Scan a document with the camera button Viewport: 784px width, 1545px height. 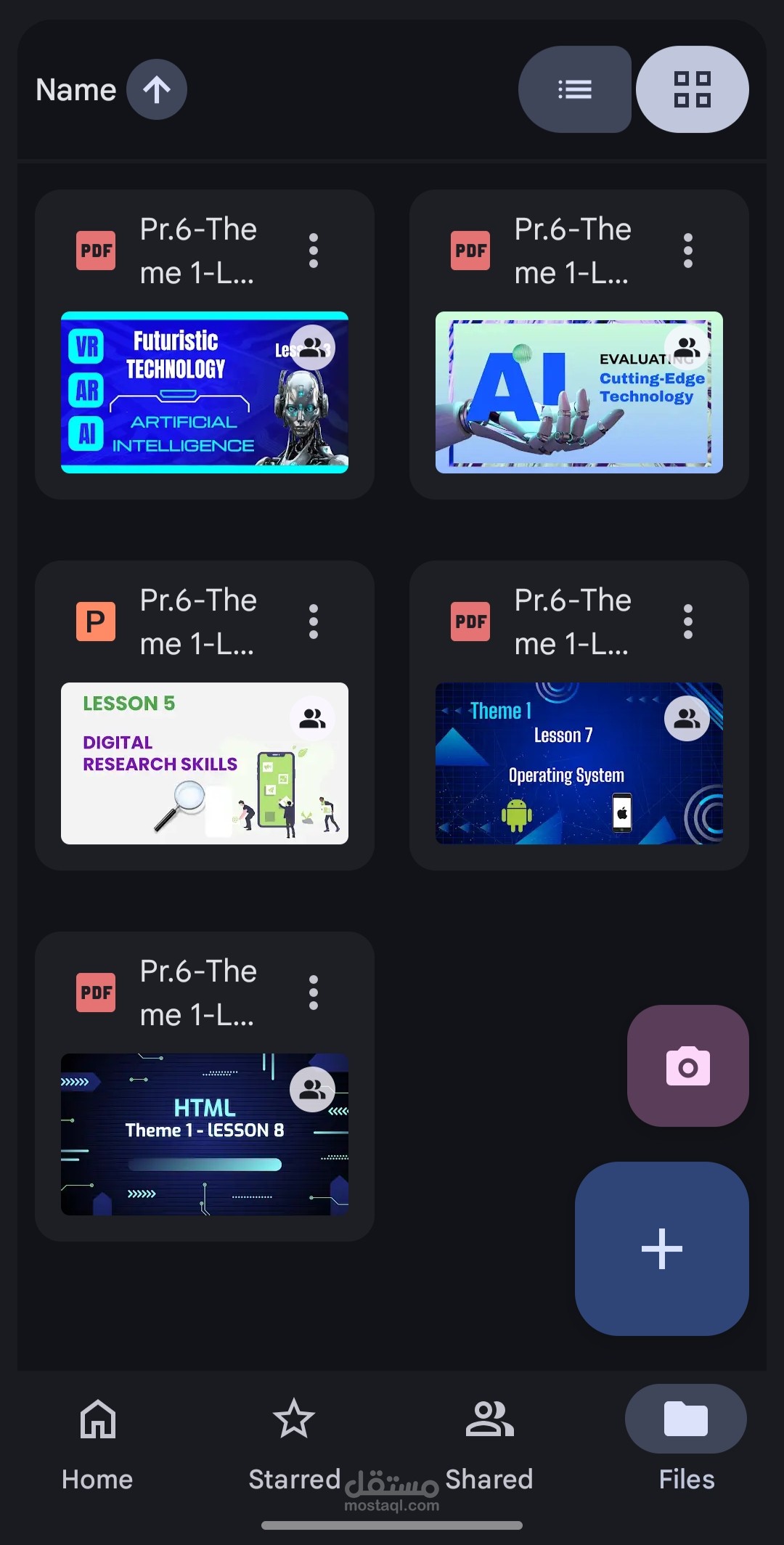click(687, 1066)
